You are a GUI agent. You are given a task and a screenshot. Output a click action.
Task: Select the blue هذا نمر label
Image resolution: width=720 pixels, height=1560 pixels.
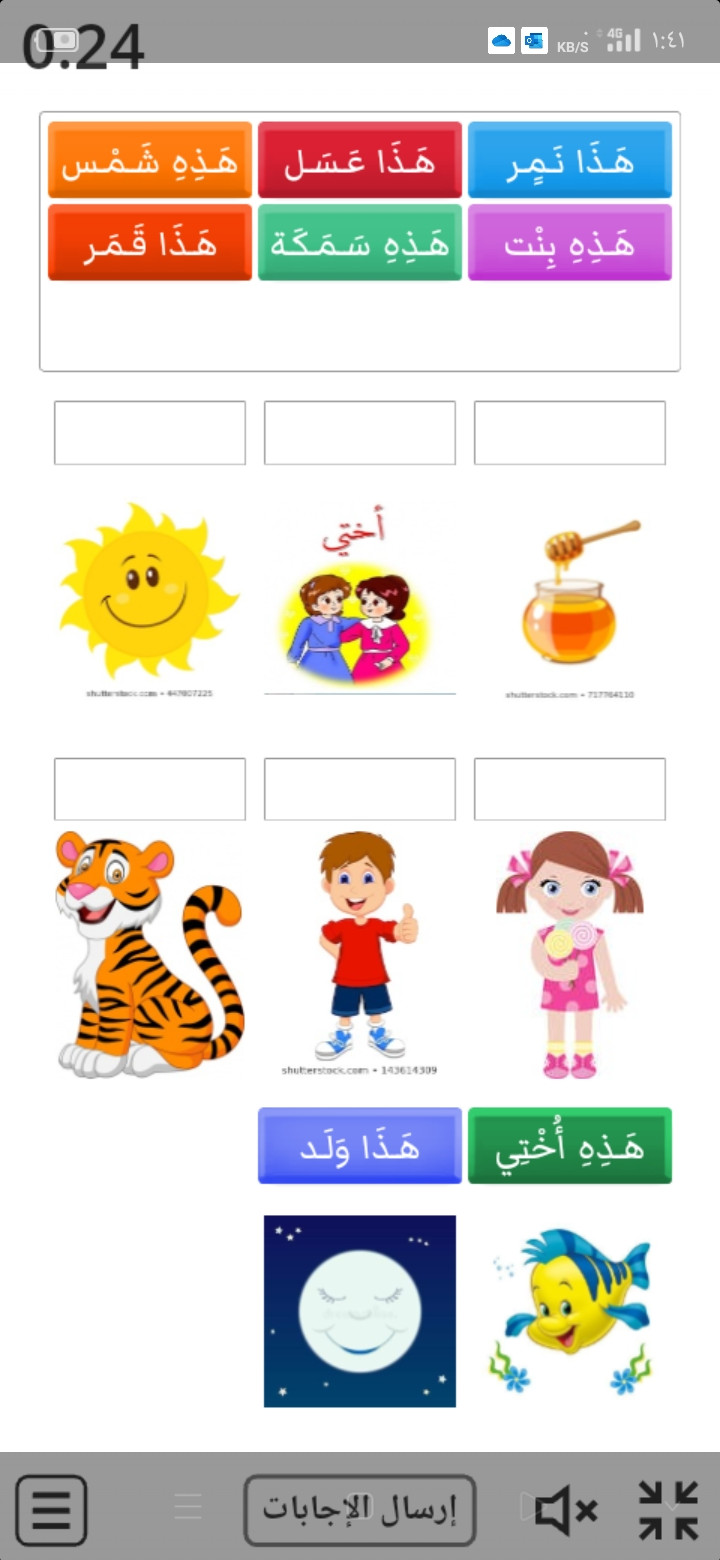[x=570, y=160]
